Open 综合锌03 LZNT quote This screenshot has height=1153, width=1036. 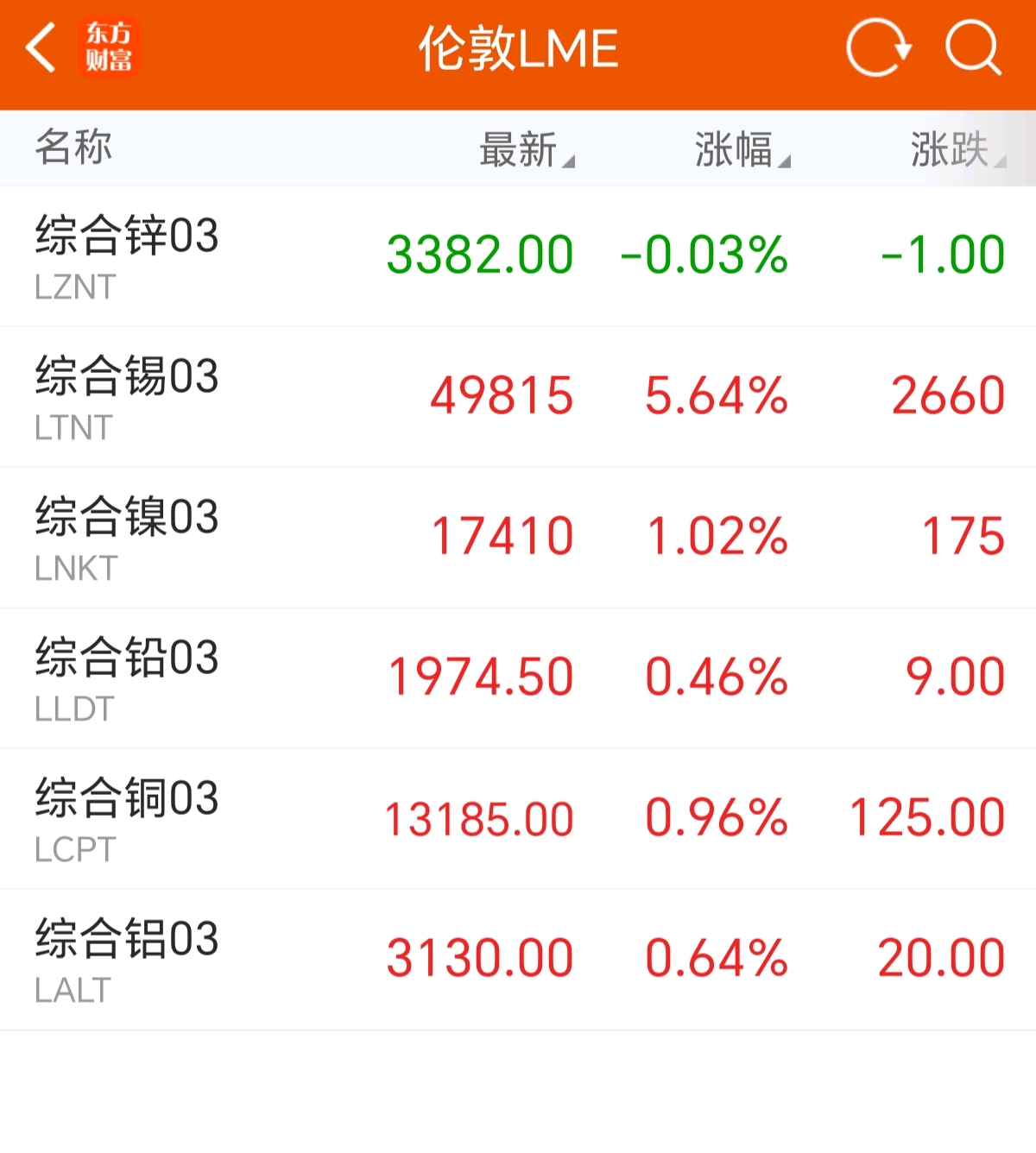coord(518,256)
